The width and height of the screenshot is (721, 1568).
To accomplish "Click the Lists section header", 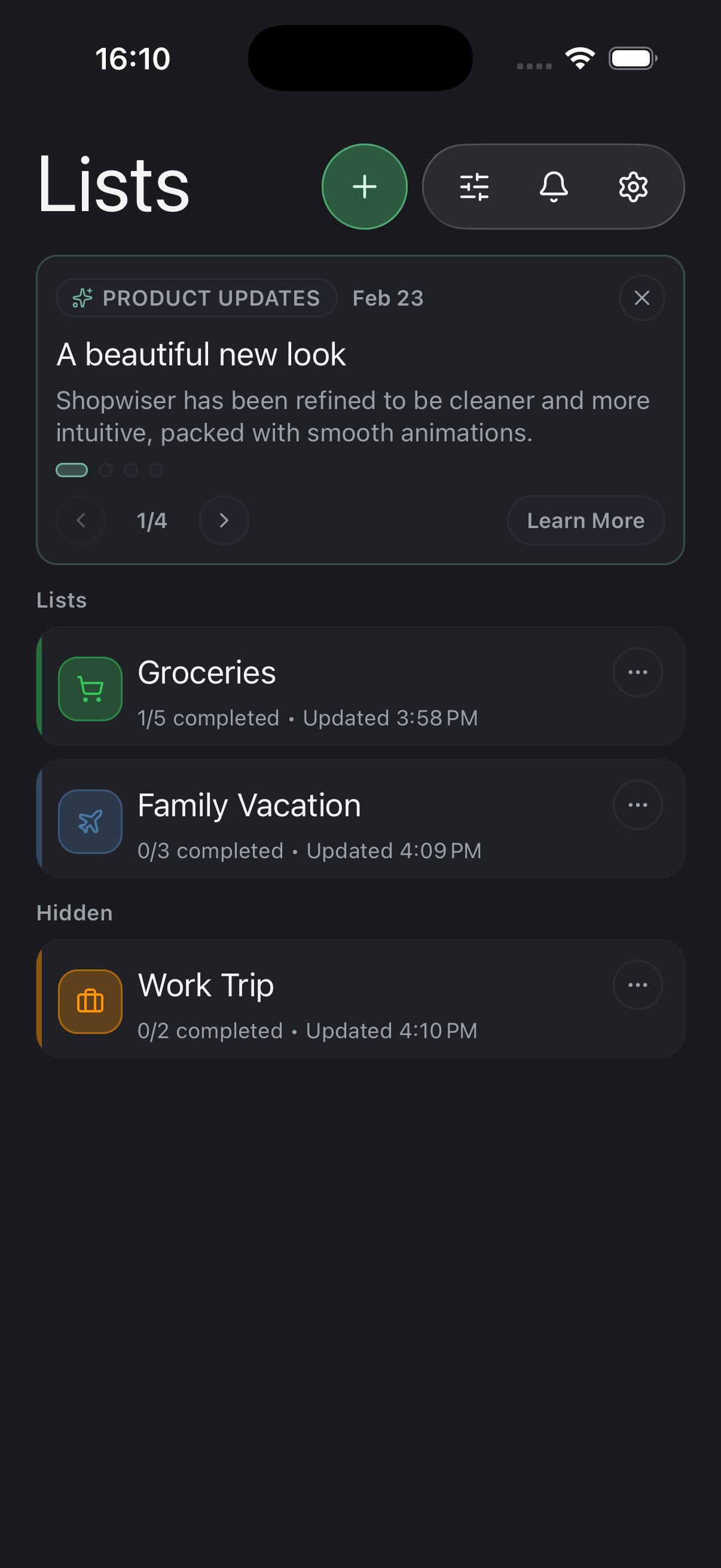I will [61, 600].
